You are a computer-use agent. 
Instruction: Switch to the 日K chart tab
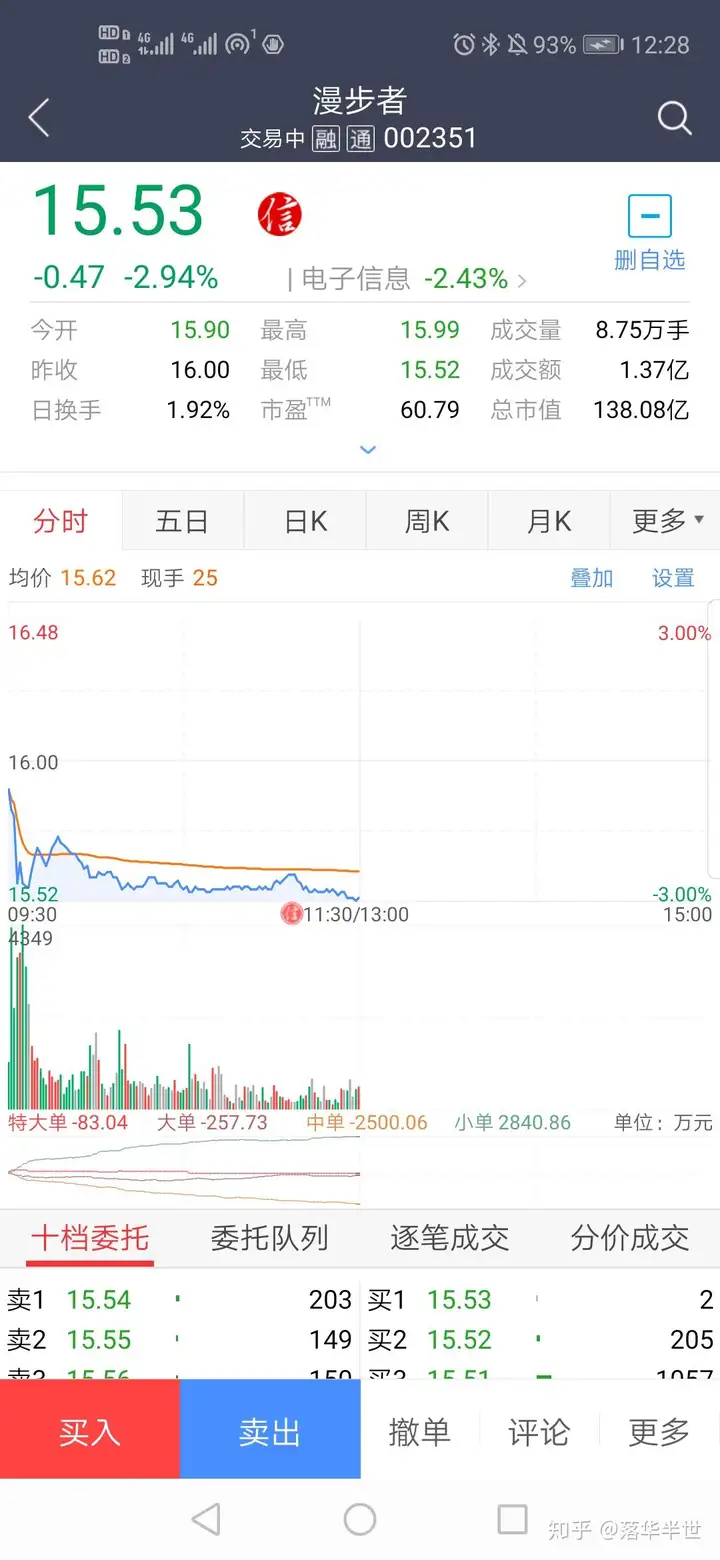306,521
